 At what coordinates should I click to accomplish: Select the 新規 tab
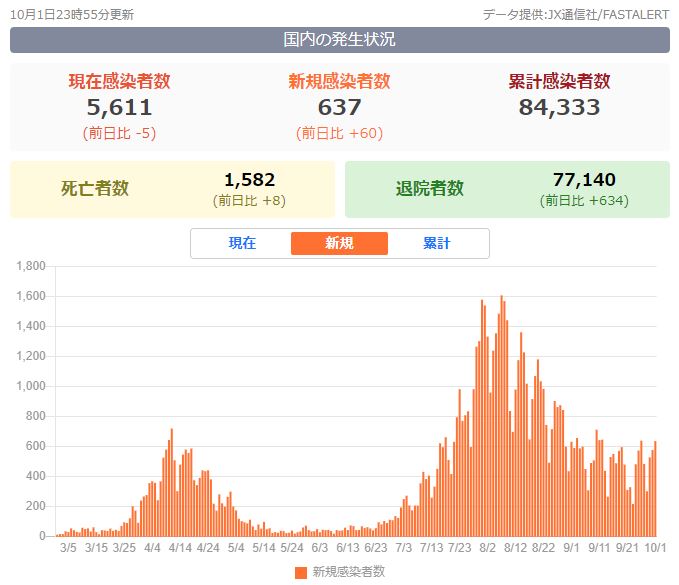coord(339,243)
